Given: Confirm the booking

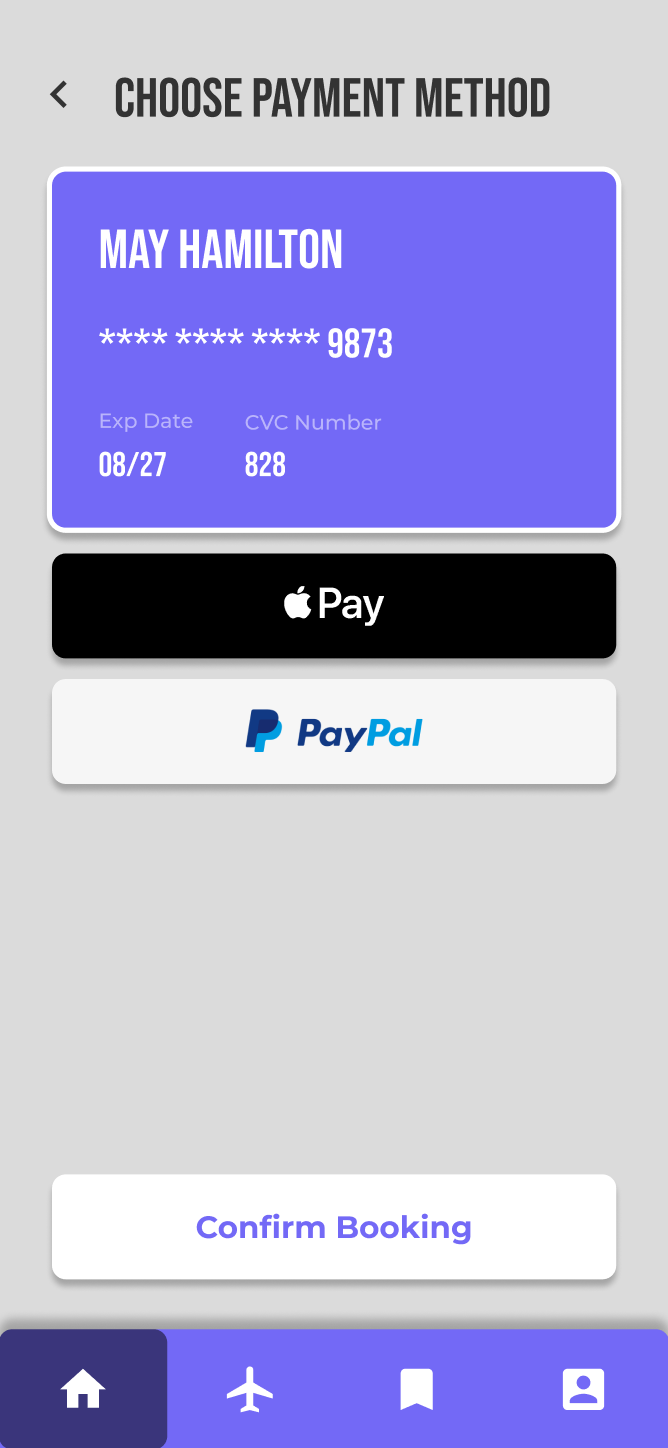Looking at the screenshot, I should pyautogui.click(x=334, y=1227).
